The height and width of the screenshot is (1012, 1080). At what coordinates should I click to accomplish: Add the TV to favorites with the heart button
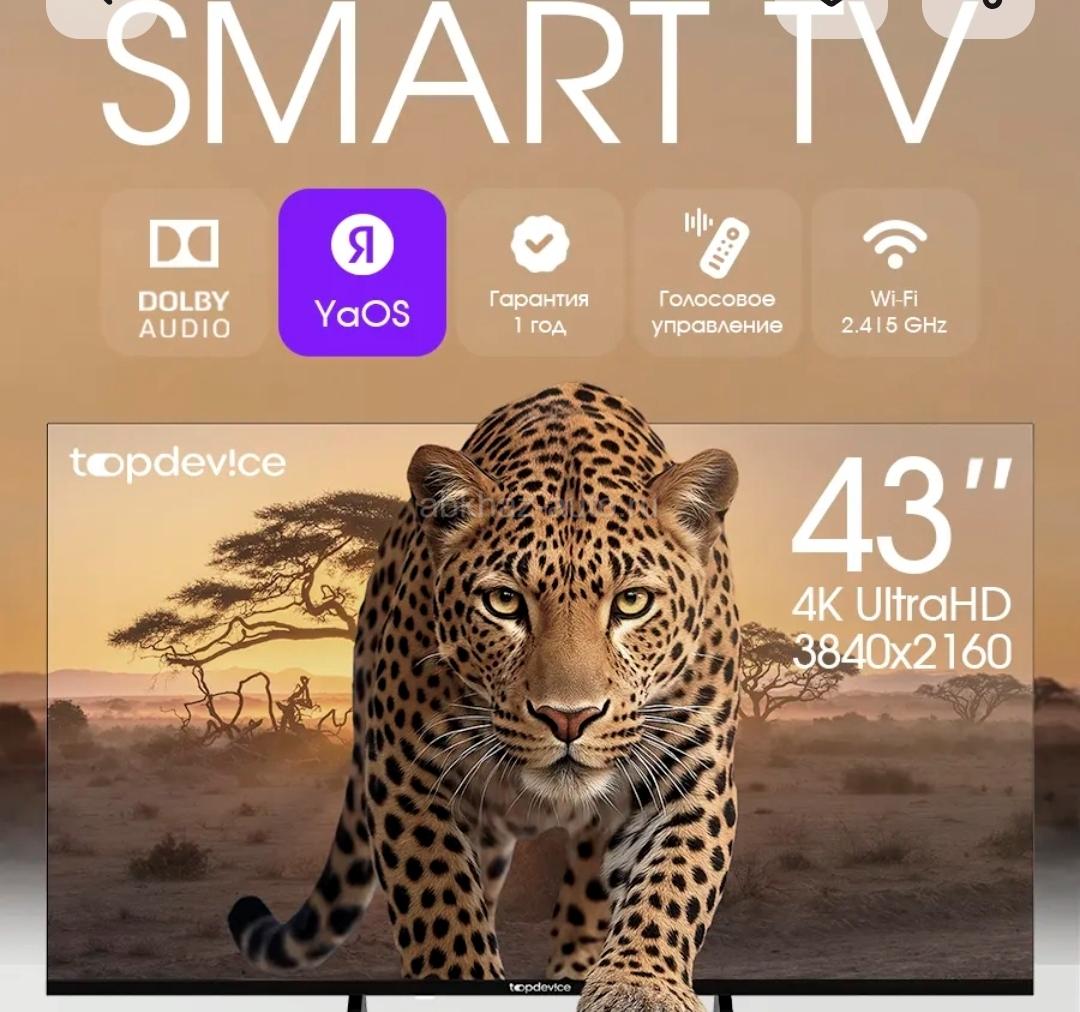pos(832,12)
